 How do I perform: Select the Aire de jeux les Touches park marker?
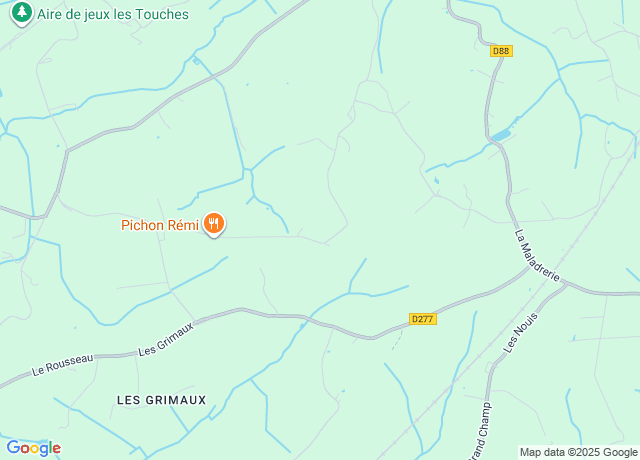21,13
